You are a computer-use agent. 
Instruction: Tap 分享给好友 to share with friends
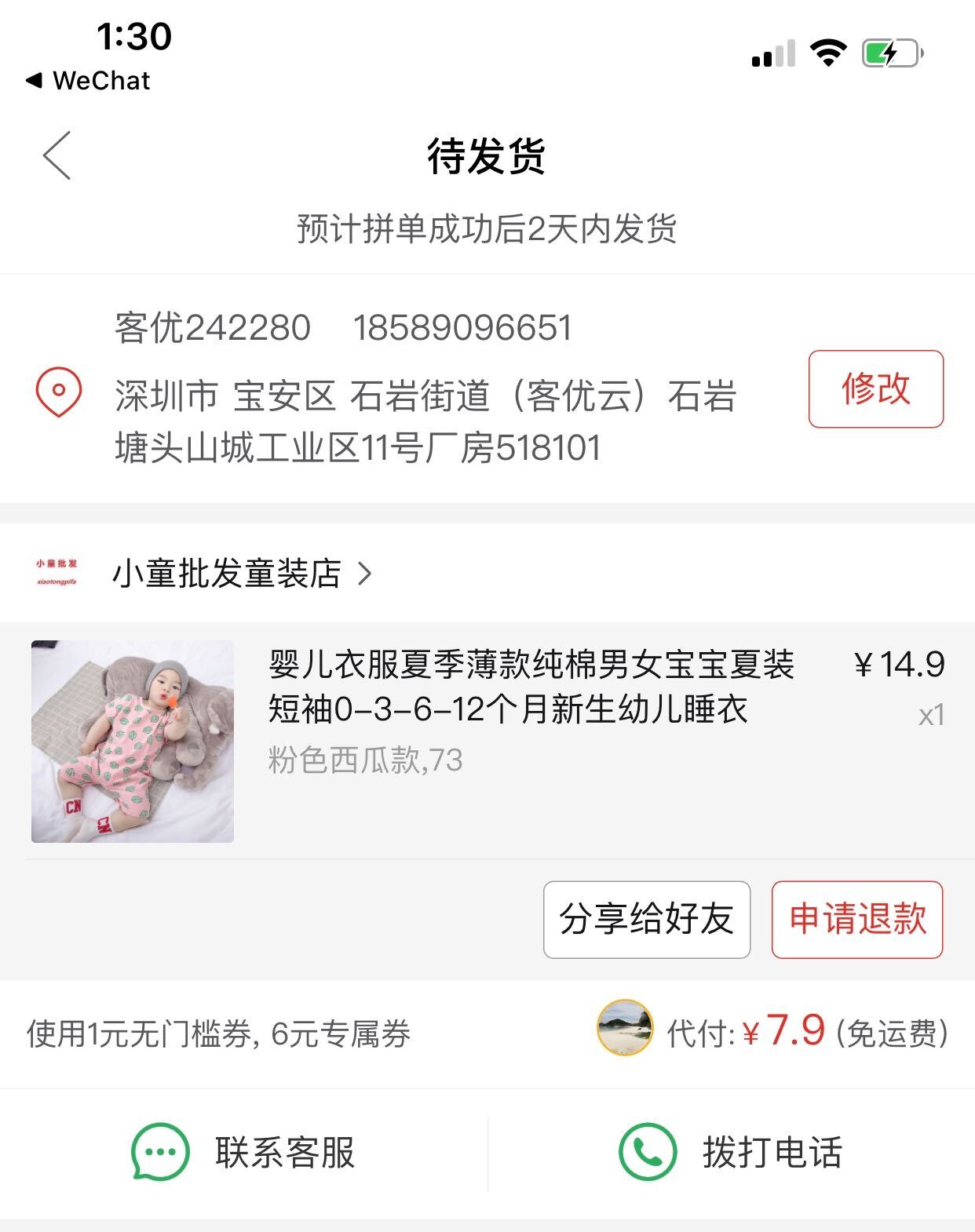(x=647, y=920)
